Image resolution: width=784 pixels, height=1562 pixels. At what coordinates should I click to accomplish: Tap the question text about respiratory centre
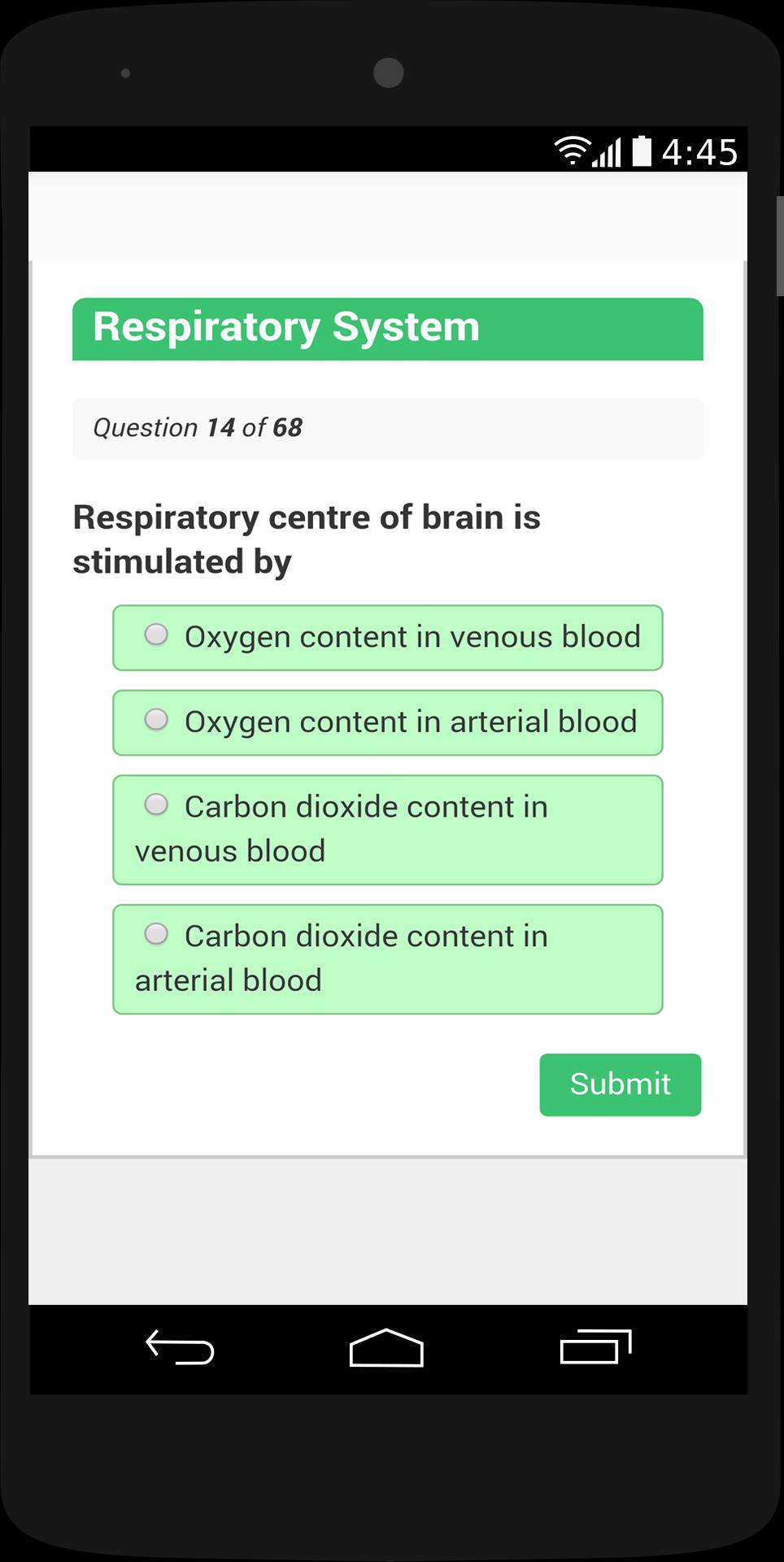click(x=307, y=538)
